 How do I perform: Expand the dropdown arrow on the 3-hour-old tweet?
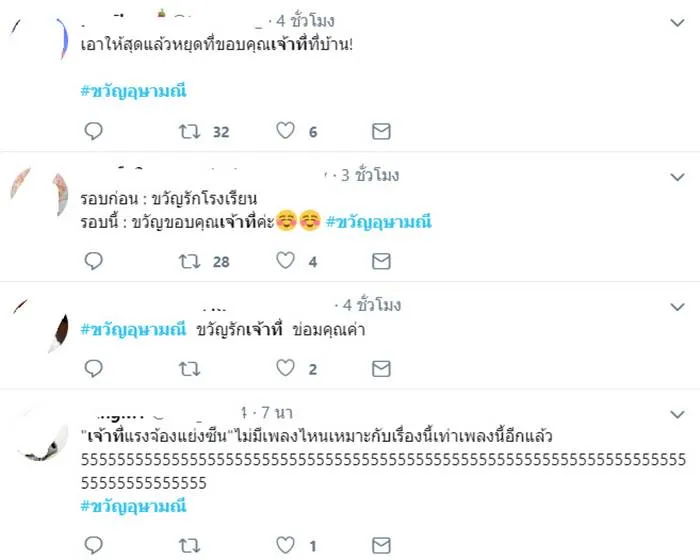(675, 176)
